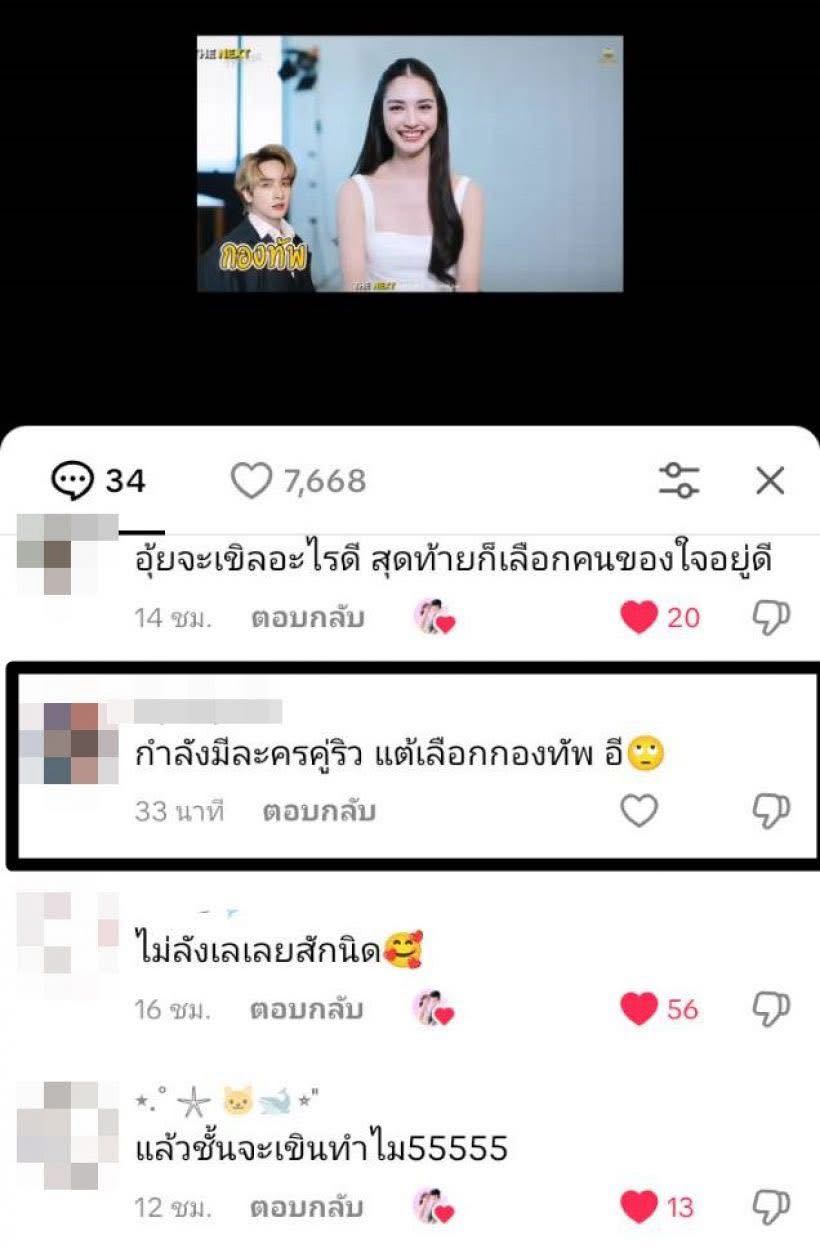Viewport: 820px width, 1249px height.
Task: Open the comment filter options
Action: coord(680,481)
